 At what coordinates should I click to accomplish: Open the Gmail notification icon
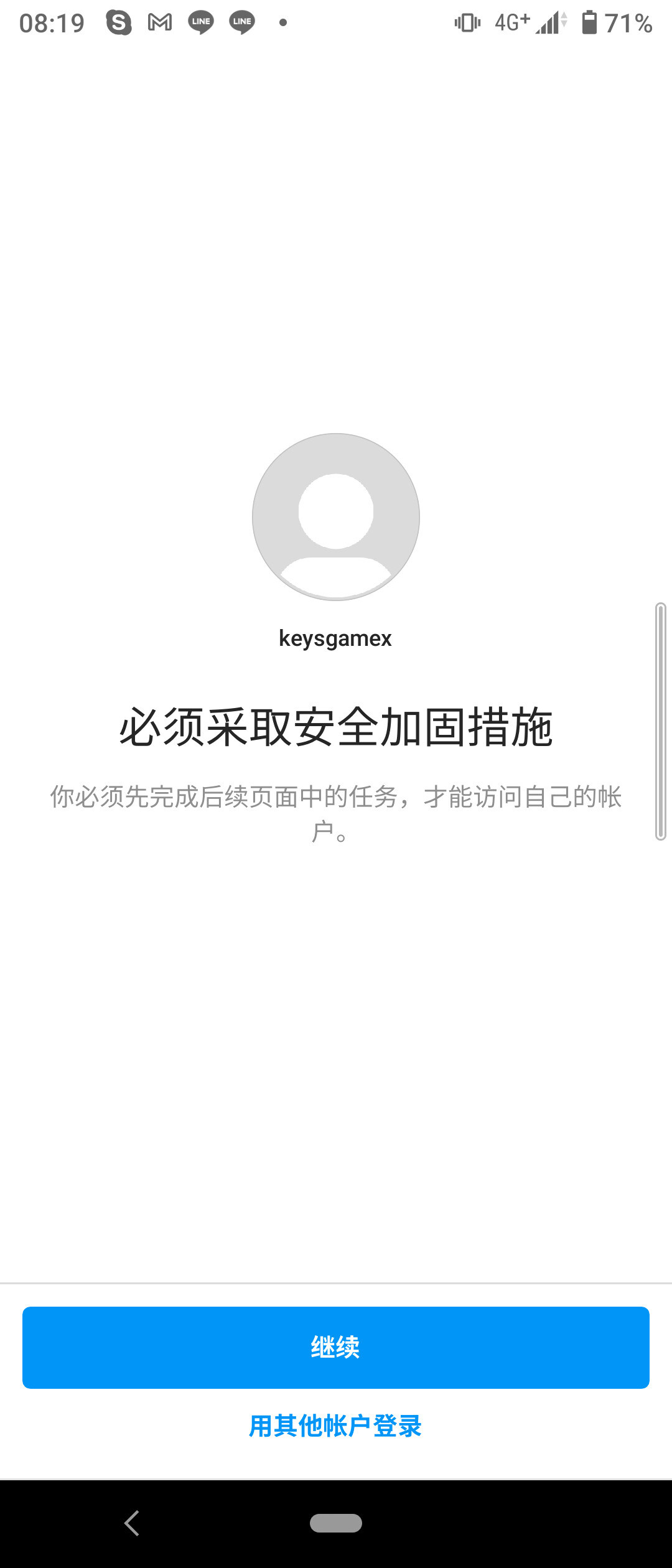coord(159,22)
